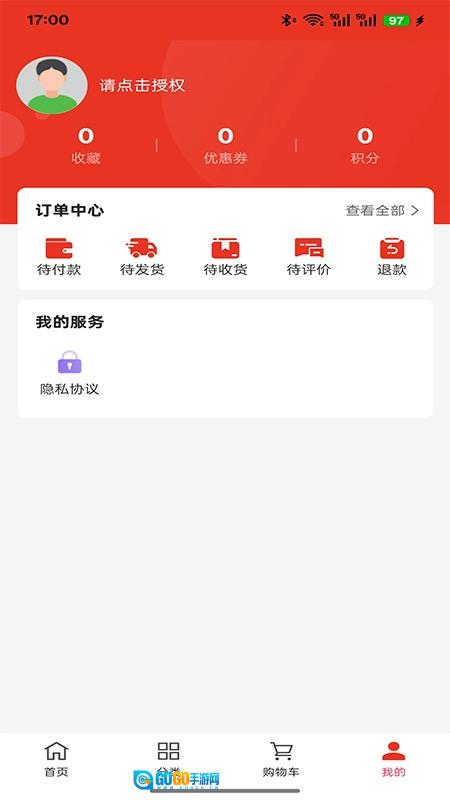Open 隐私协议 privacy agreement
The height and width of the screenshot is (800, 450).
(69, 373)
